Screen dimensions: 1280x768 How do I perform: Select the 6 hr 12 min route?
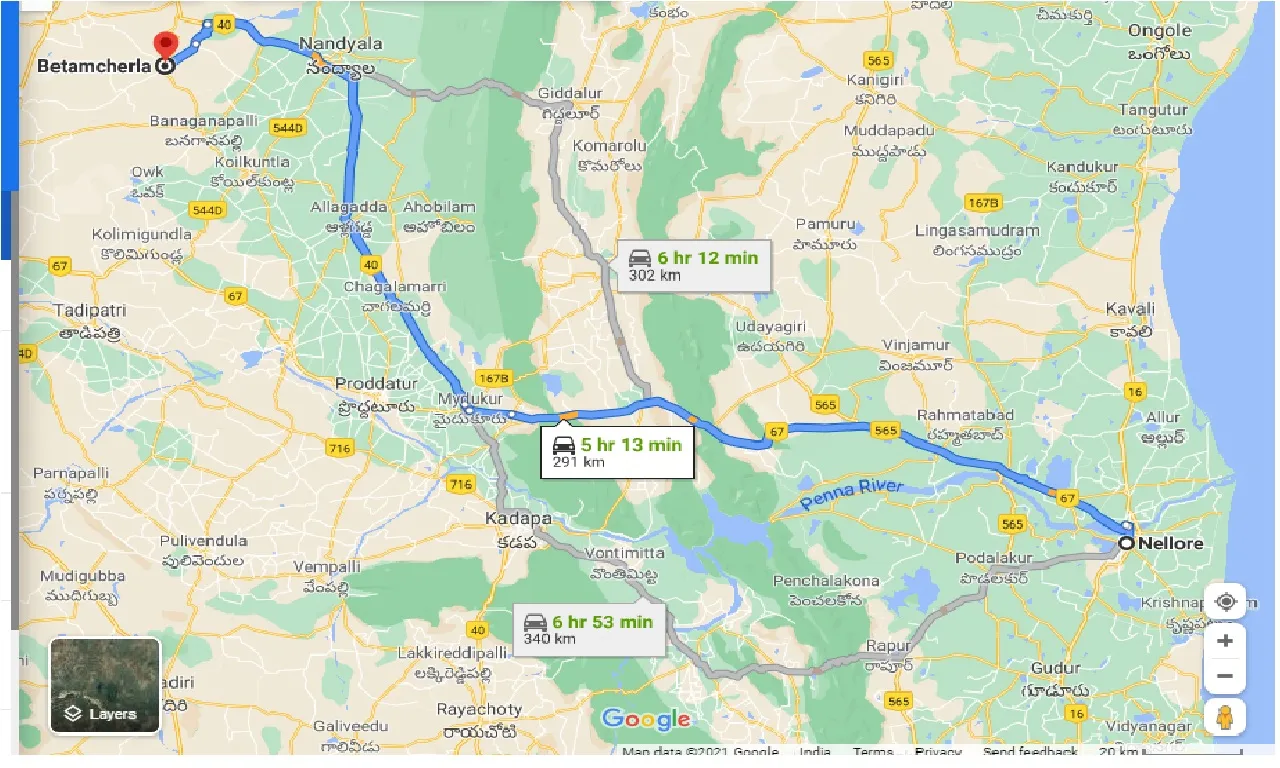click(693, 265)
